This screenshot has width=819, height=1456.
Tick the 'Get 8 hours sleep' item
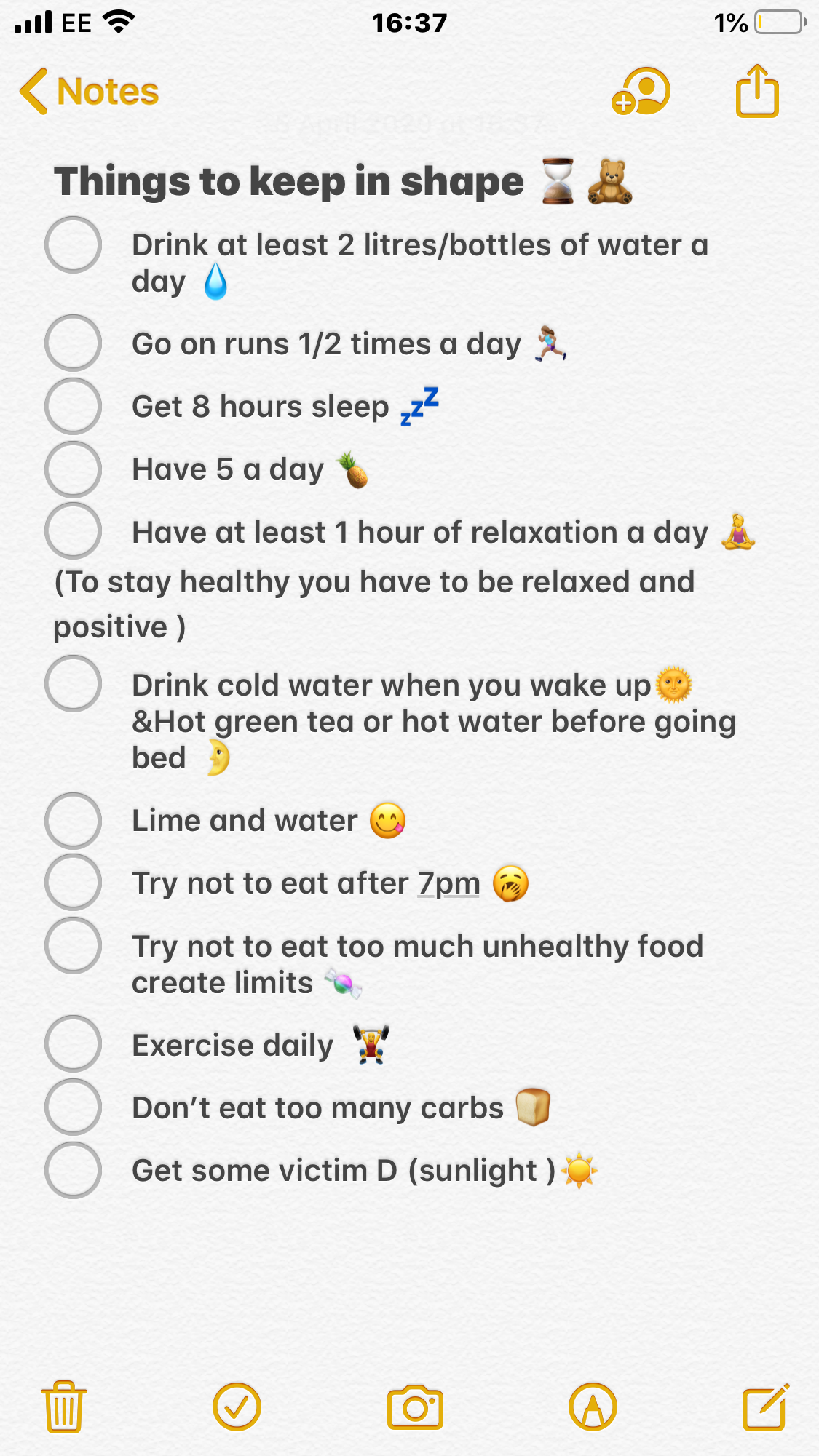coord(73,406)
